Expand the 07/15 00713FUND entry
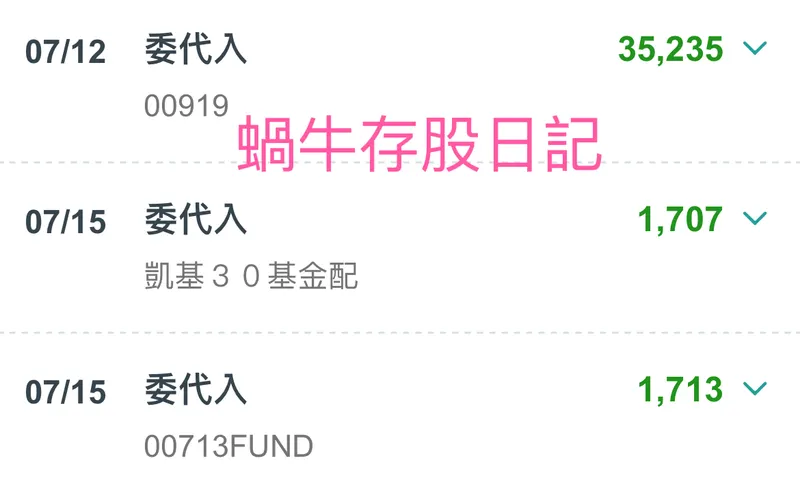 [x=756, y=387]
